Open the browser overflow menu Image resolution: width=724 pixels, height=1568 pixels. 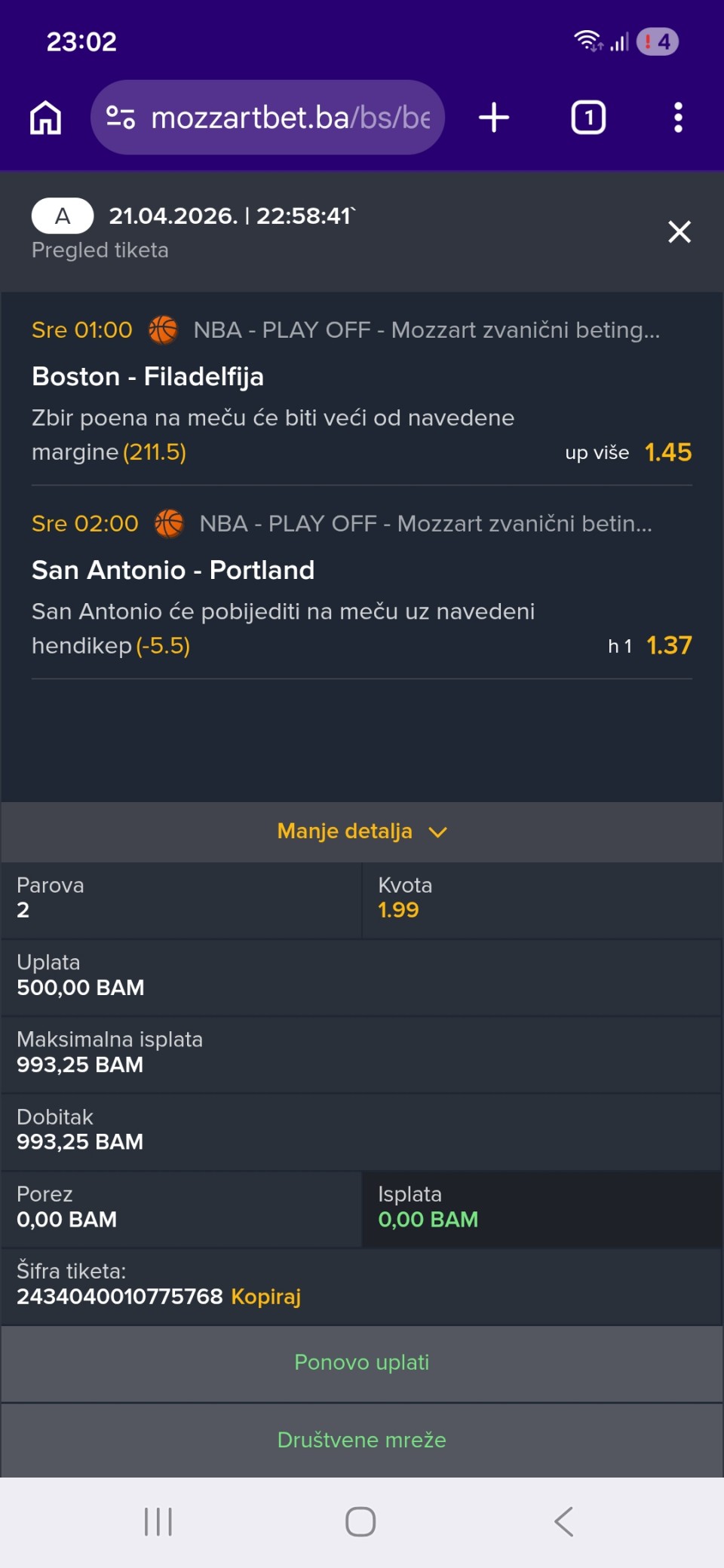pyautogui.click(x=678, y=118)
